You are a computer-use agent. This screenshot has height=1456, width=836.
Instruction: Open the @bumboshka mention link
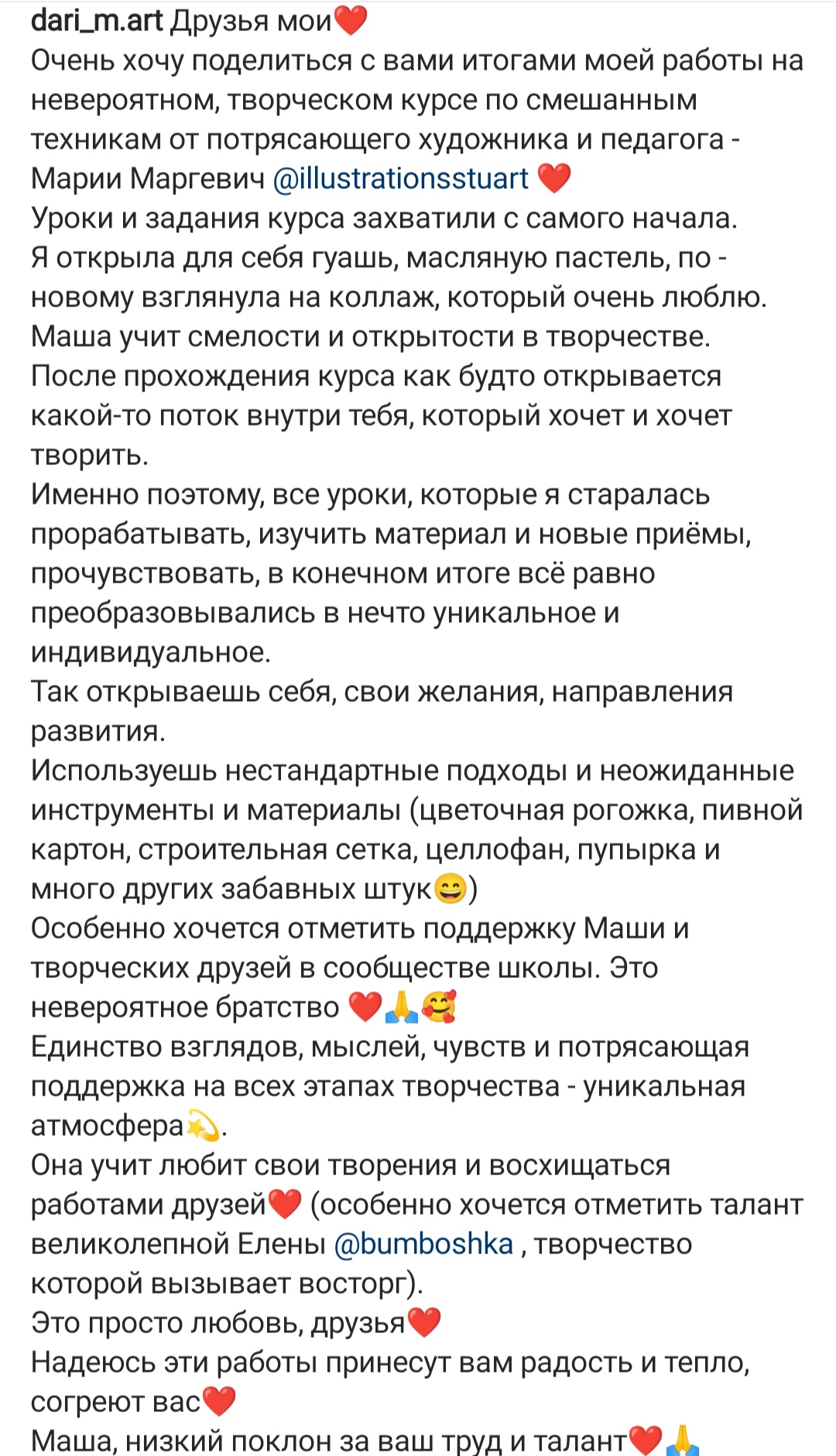coord(423,1243)
